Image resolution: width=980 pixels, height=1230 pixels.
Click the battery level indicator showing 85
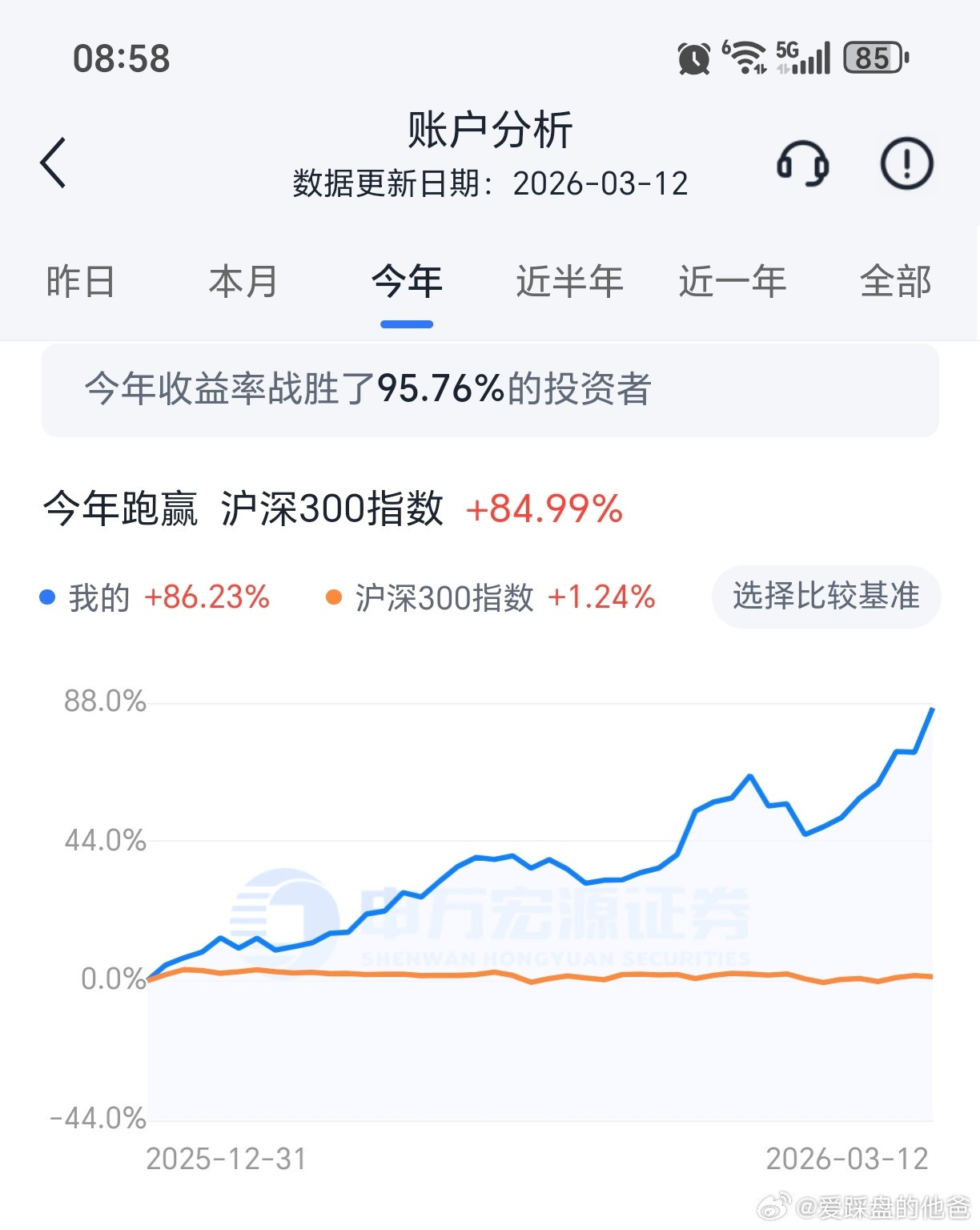coord(872,56)
